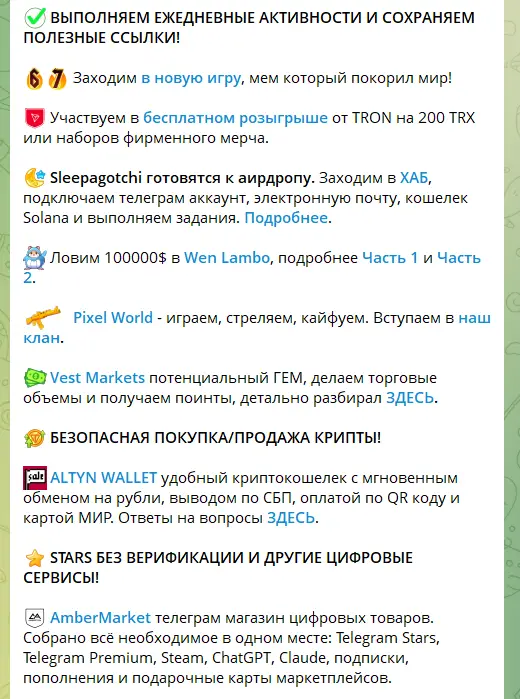This screenshot has height=699, width=520.
Task: Join via the "наш клан" link
Action: click(x=475, y=318)
